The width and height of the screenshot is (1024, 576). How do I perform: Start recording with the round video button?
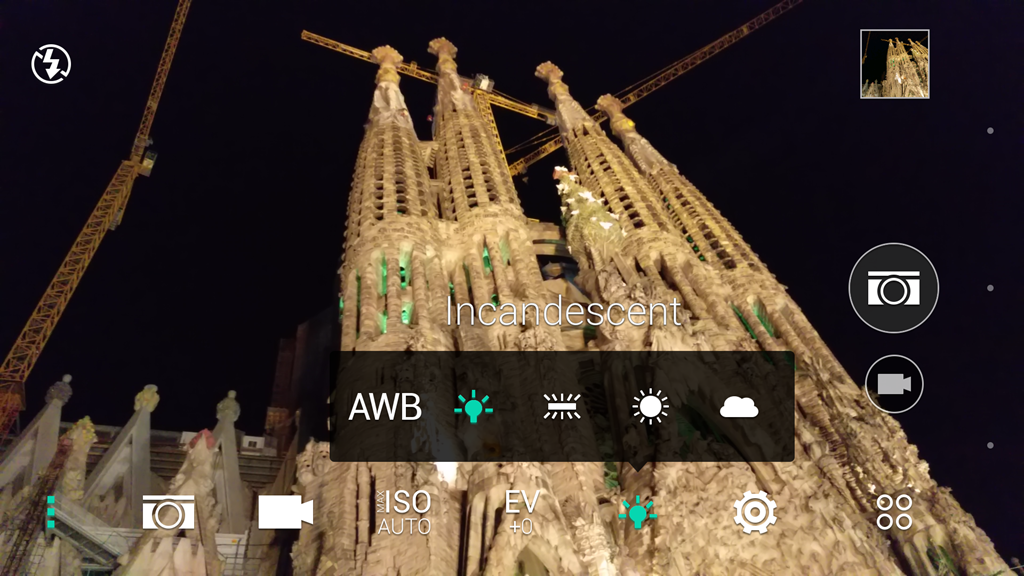893,384
